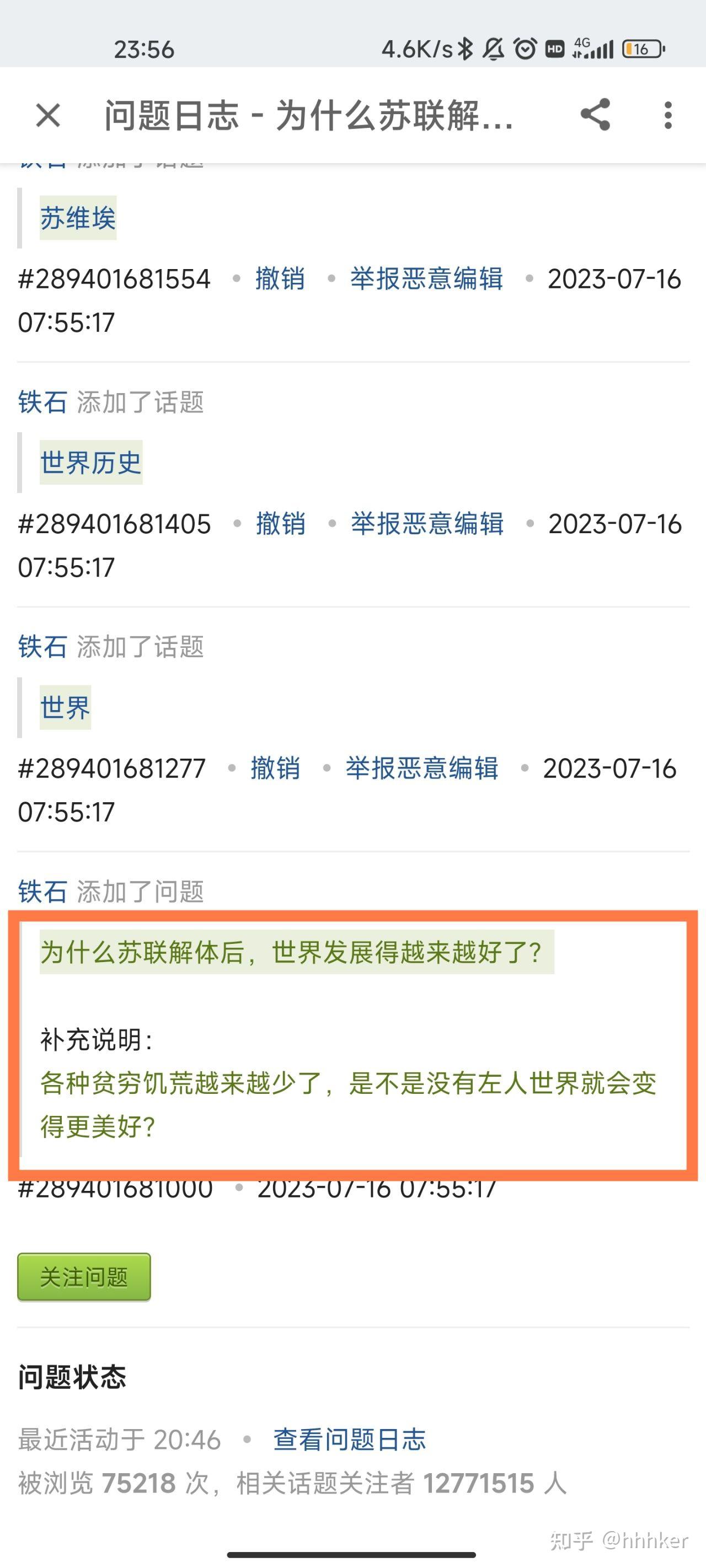The height and width of the screenshot is (1568, 706).
Task: Open the 世界历史 topic tag
Action: tap(91, 463)
